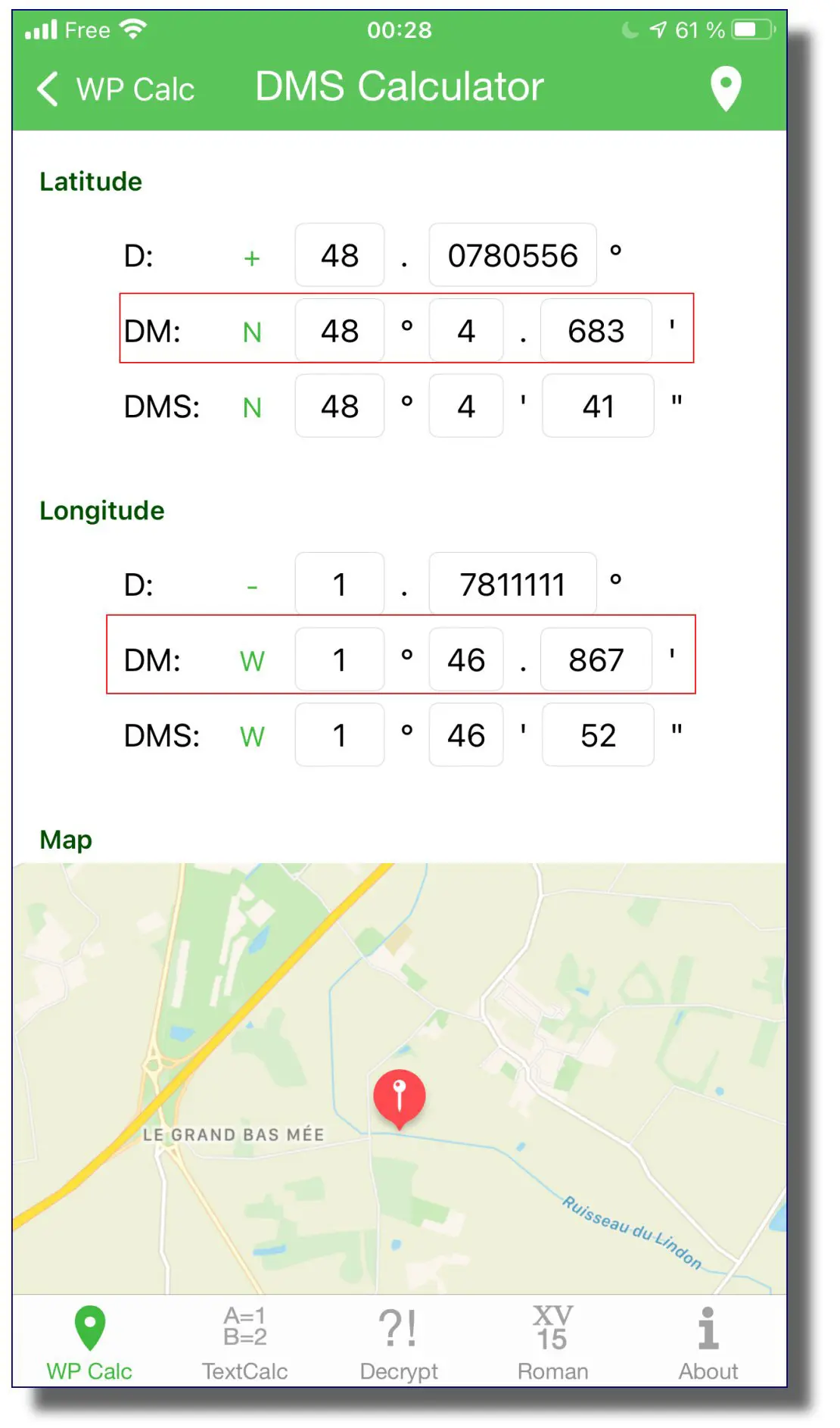The height and width of the screenshot is (1428, 840).
Task: Toggle the latitude plus sign
Action: click(252, 258)
